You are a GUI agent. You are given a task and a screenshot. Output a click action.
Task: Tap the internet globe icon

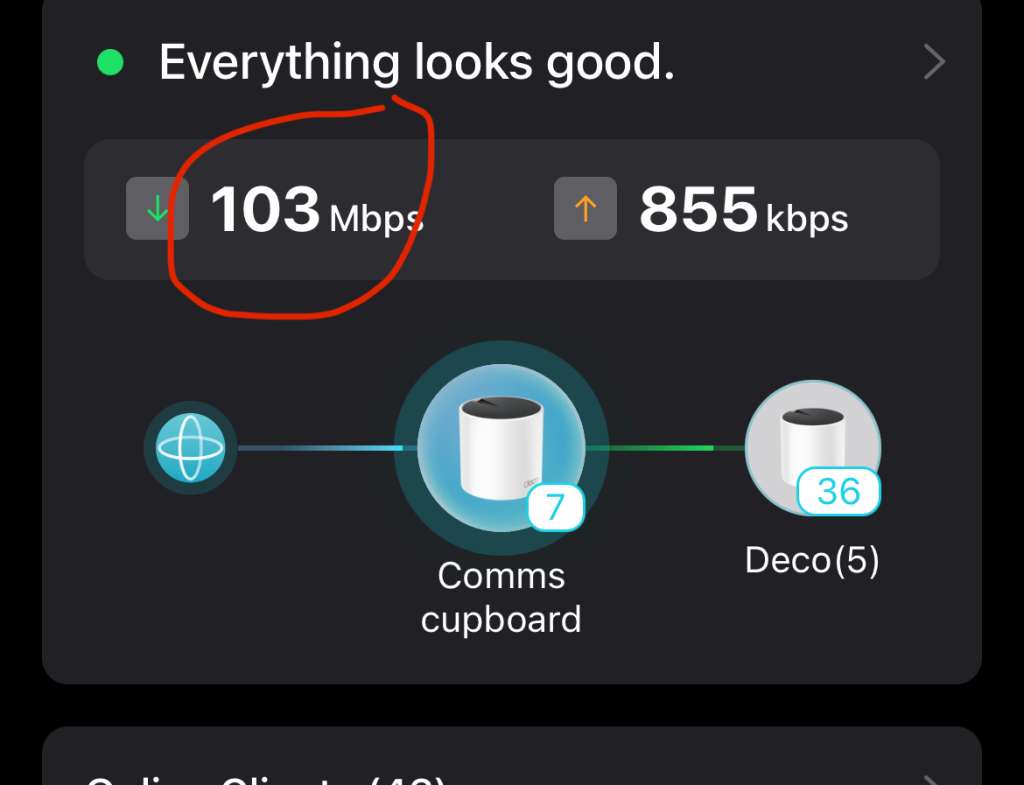(x=191, y=447)
